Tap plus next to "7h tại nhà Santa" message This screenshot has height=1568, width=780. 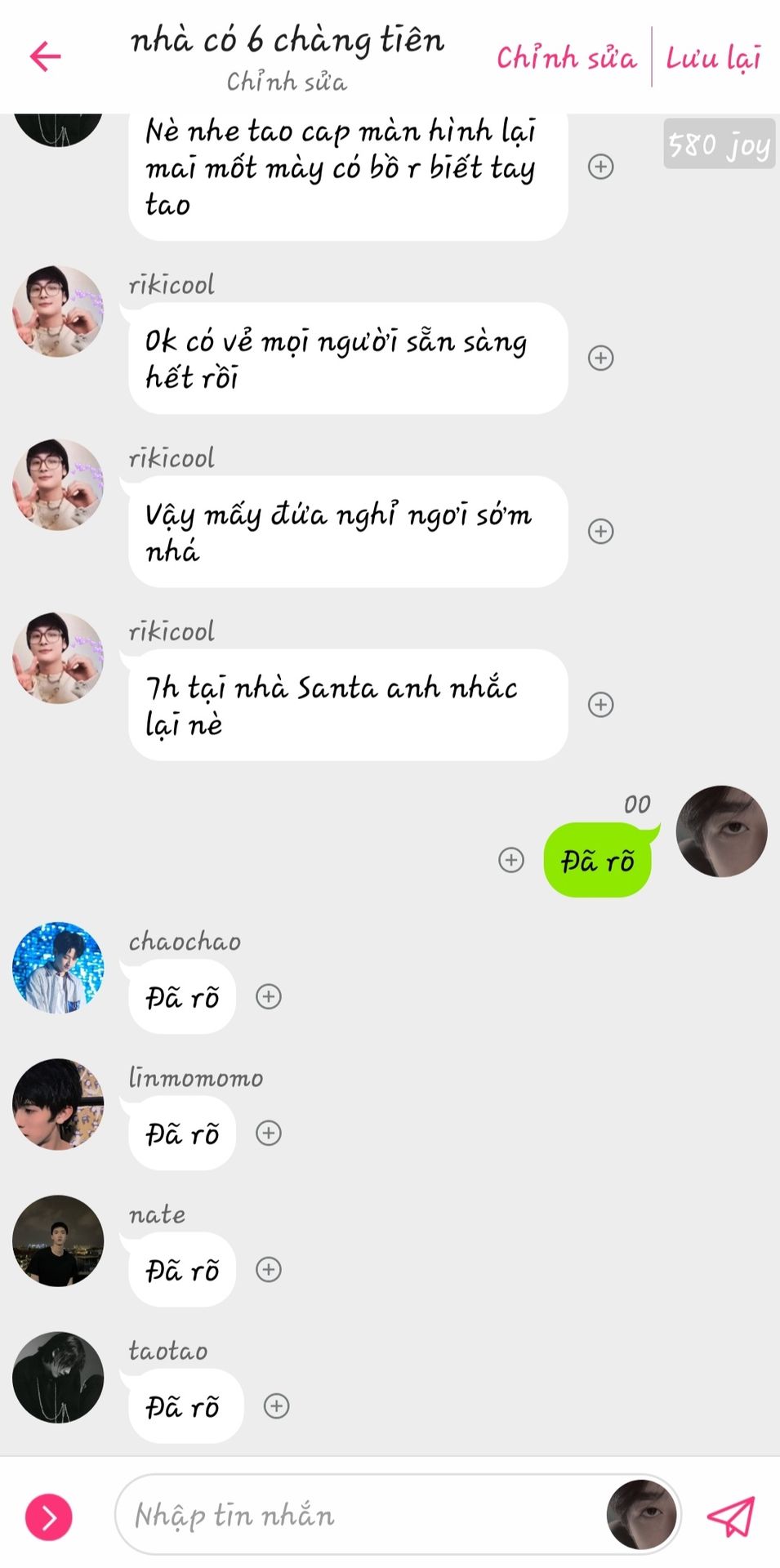pos(601,704)
